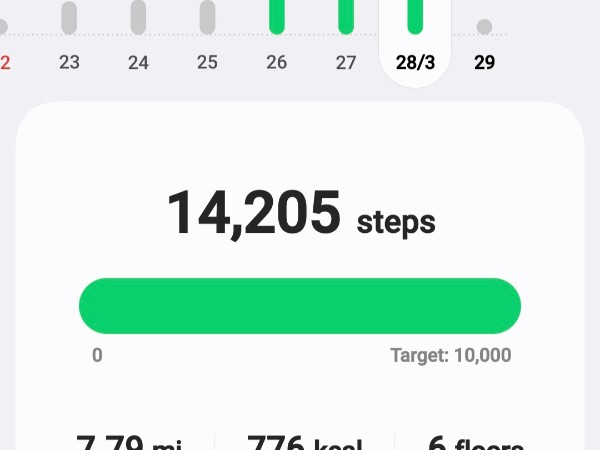
Task: Select day 23 in the date strip
Action: [x=69, y=62]
